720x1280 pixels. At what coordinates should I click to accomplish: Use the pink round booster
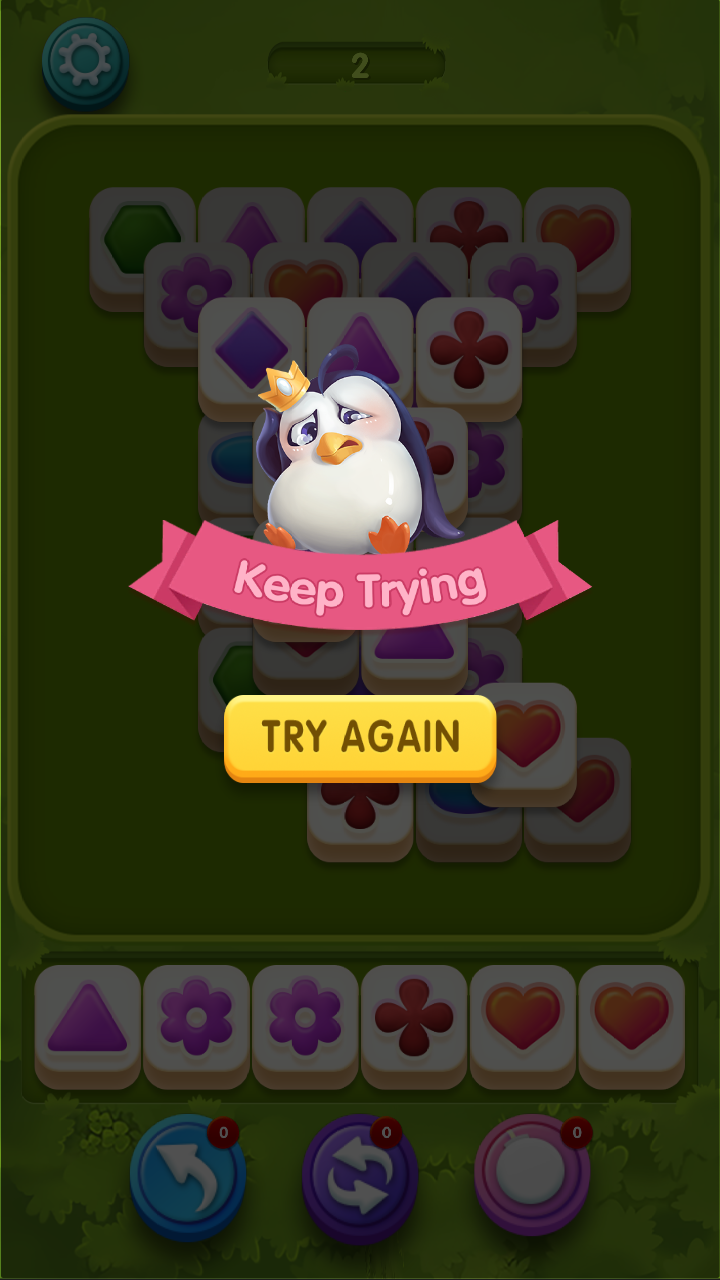point(532,1176)
